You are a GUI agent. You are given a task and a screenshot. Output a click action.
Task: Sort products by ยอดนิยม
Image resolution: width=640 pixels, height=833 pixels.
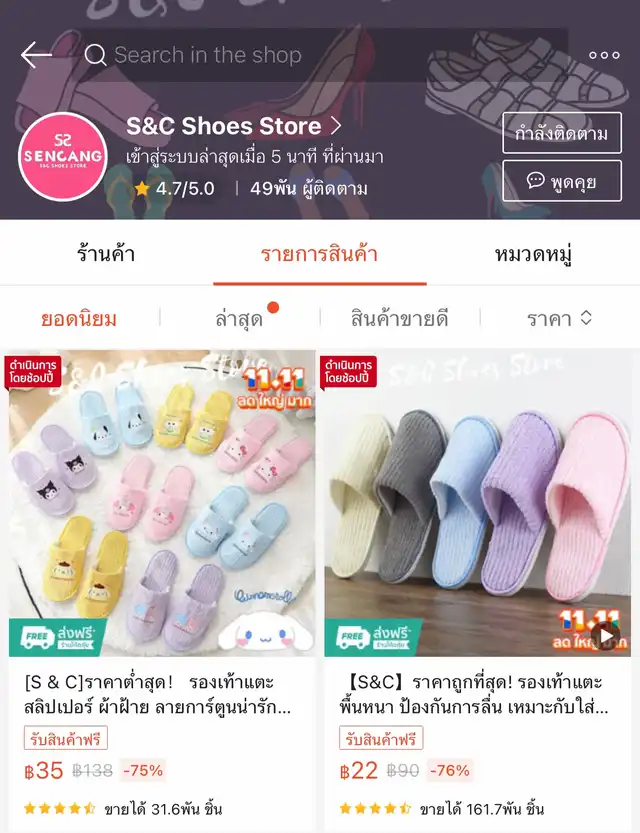(x=79, y=319)
